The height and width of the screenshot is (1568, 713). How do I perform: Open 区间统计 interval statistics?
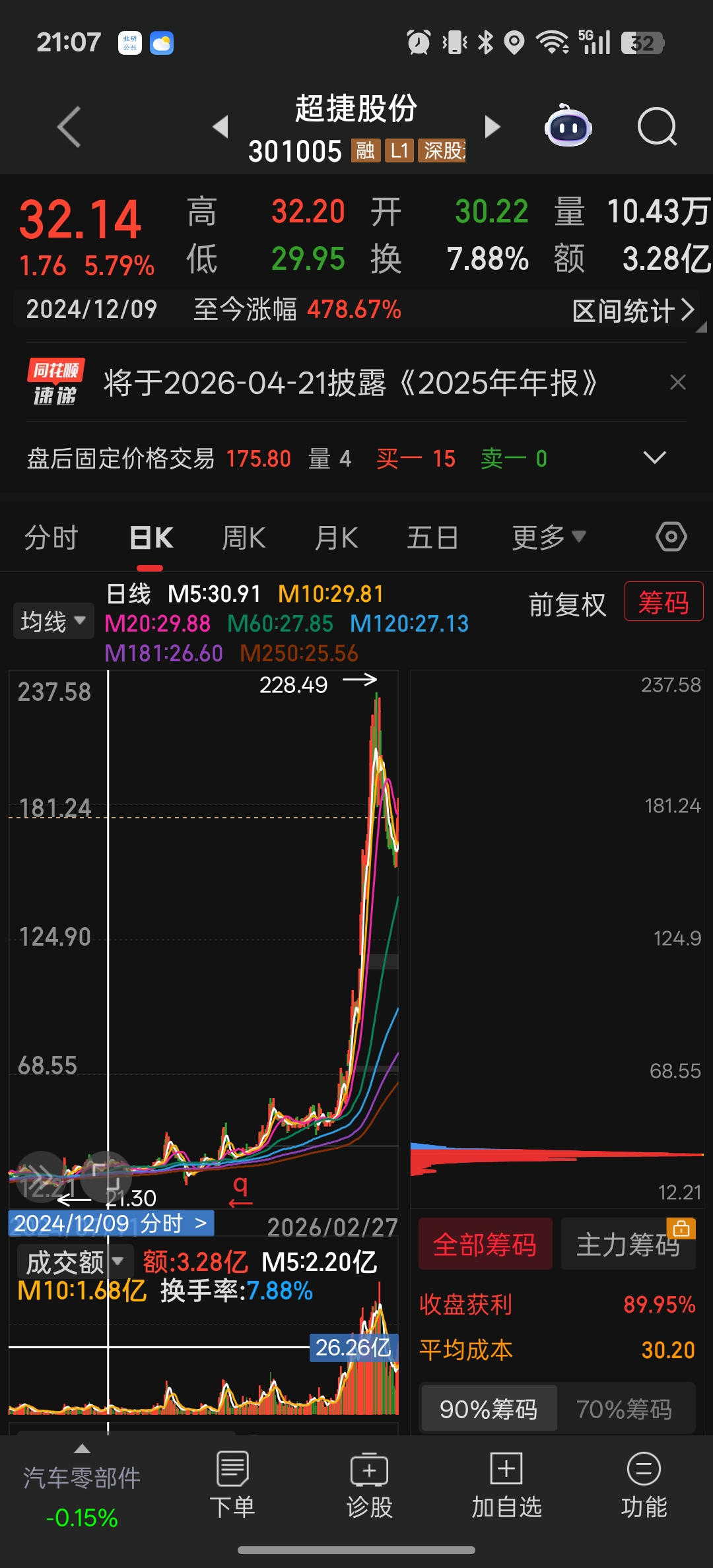632,310
